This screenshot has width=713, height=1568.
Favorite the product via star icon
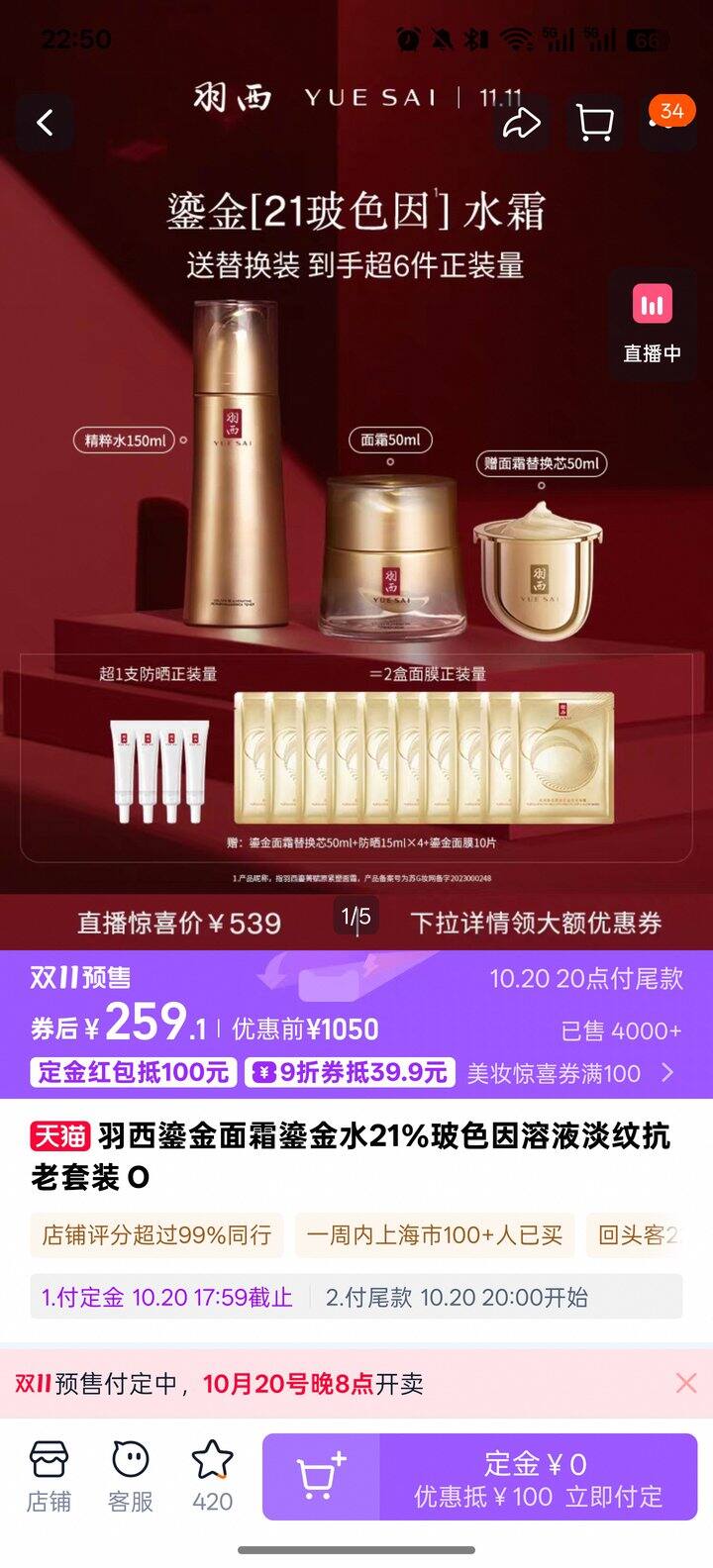tap(212, 1476)
